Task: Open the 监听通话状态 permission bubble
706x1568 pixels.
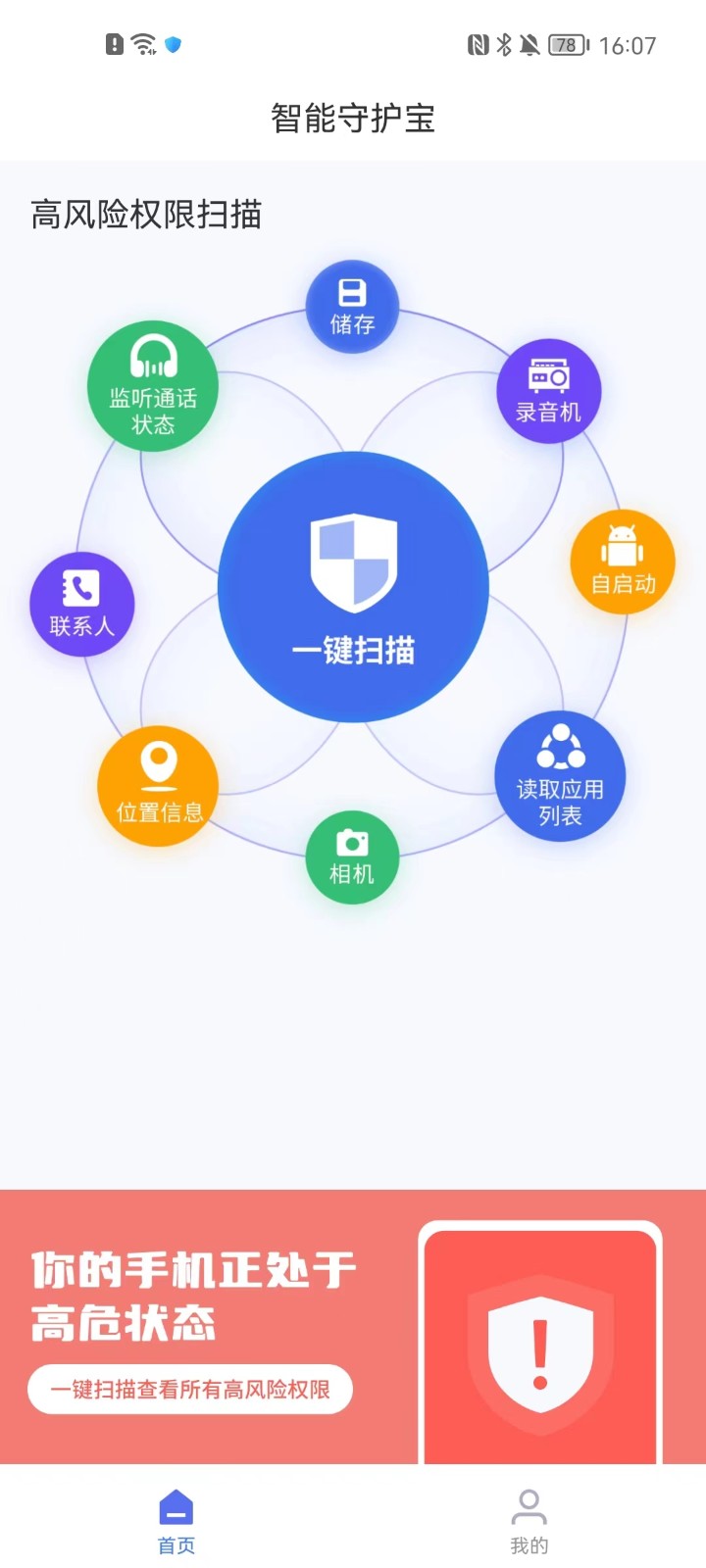Action: (x=153, y=386)
